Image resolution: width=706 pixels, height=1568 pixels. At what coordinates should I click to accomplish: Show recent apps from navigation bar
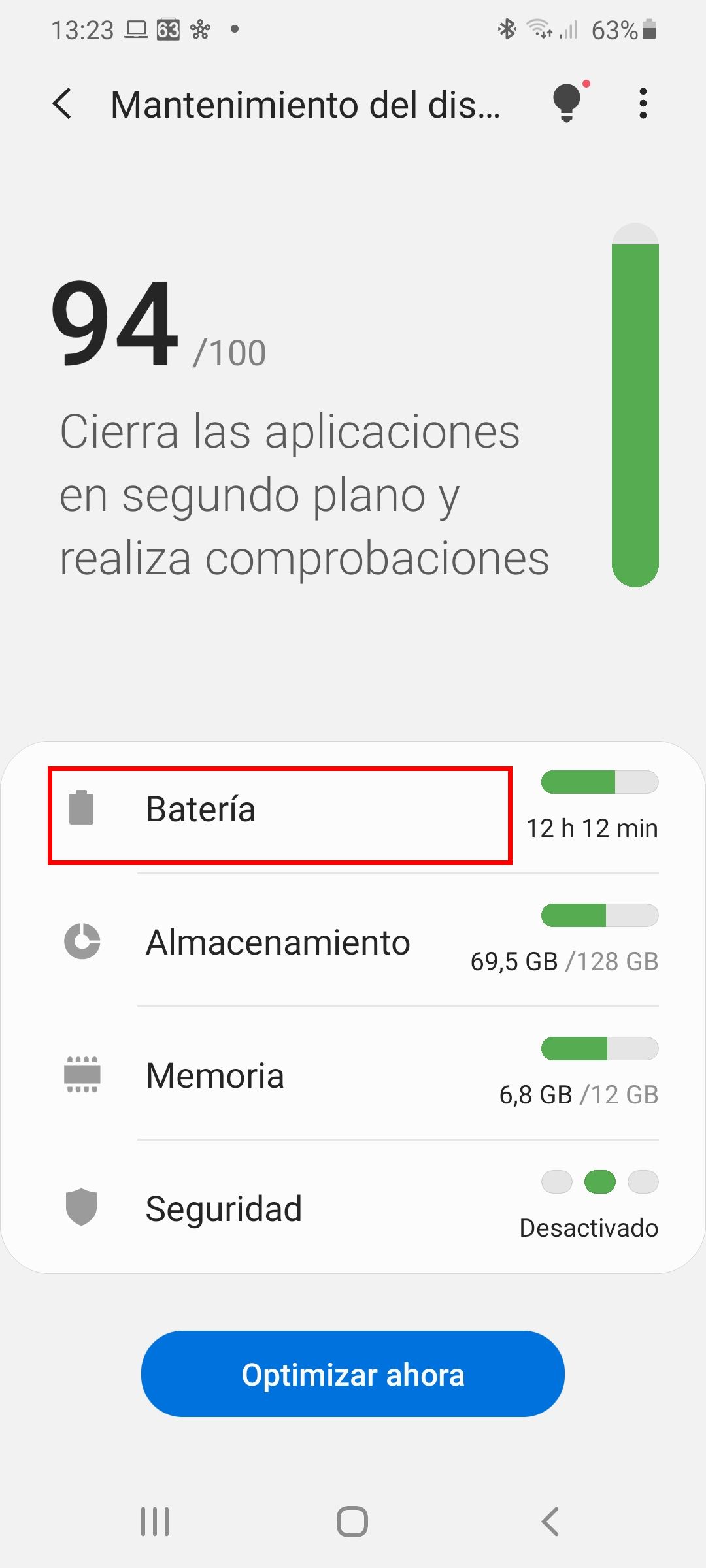(x=156, y=1522)
